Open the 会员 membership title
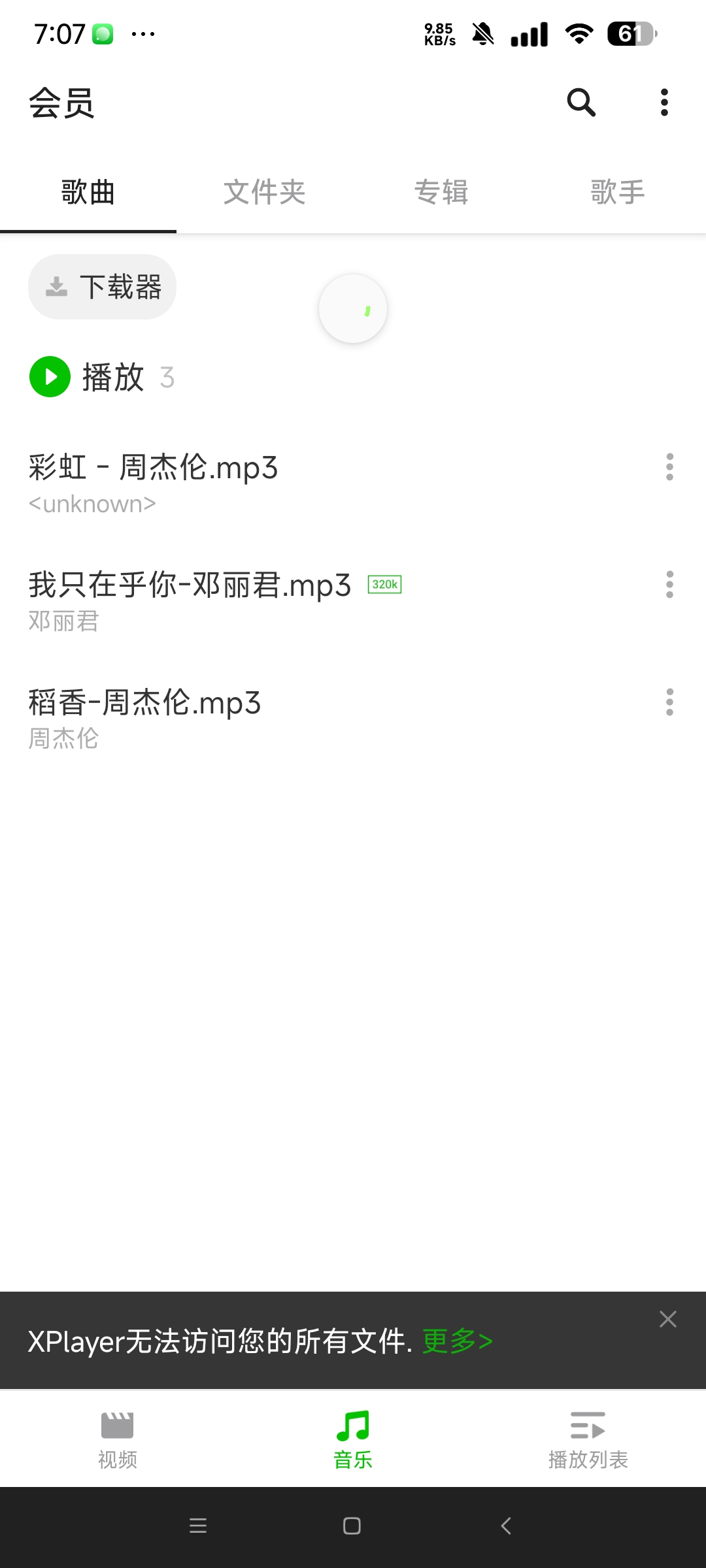 click(x=61, y=103)
